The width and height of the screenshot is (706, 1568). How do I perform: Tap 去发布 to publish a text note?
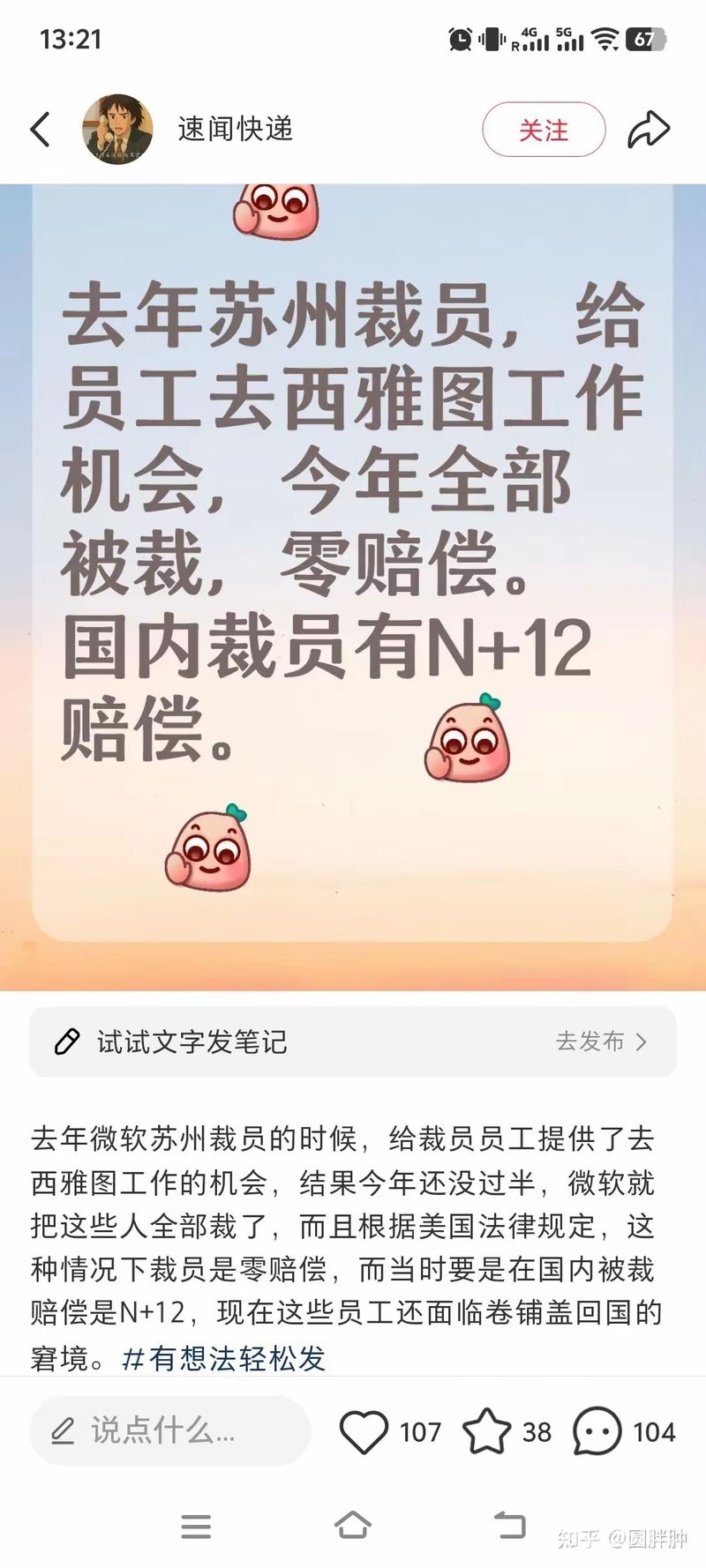[602, 1042]
